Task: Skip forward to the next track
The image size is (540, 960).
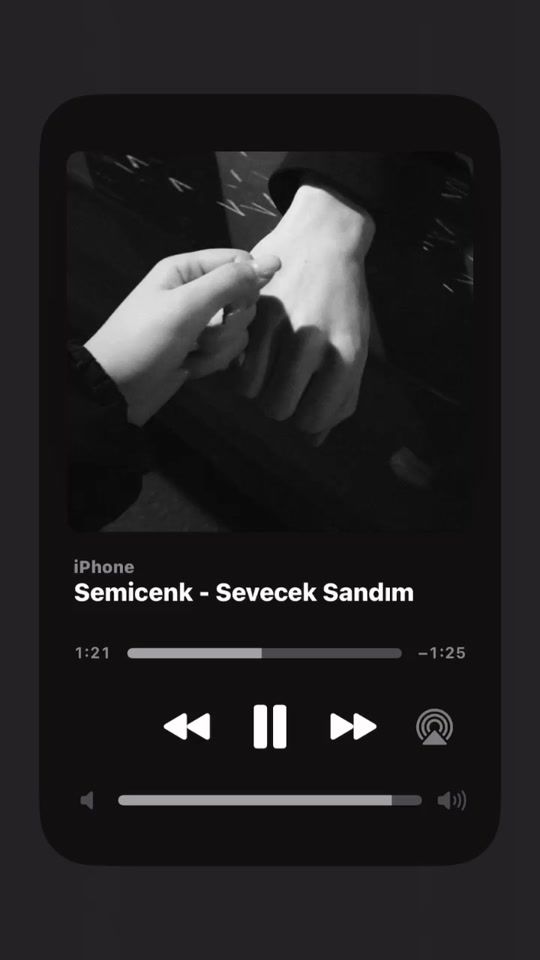Action: click(x=353, y=727)
